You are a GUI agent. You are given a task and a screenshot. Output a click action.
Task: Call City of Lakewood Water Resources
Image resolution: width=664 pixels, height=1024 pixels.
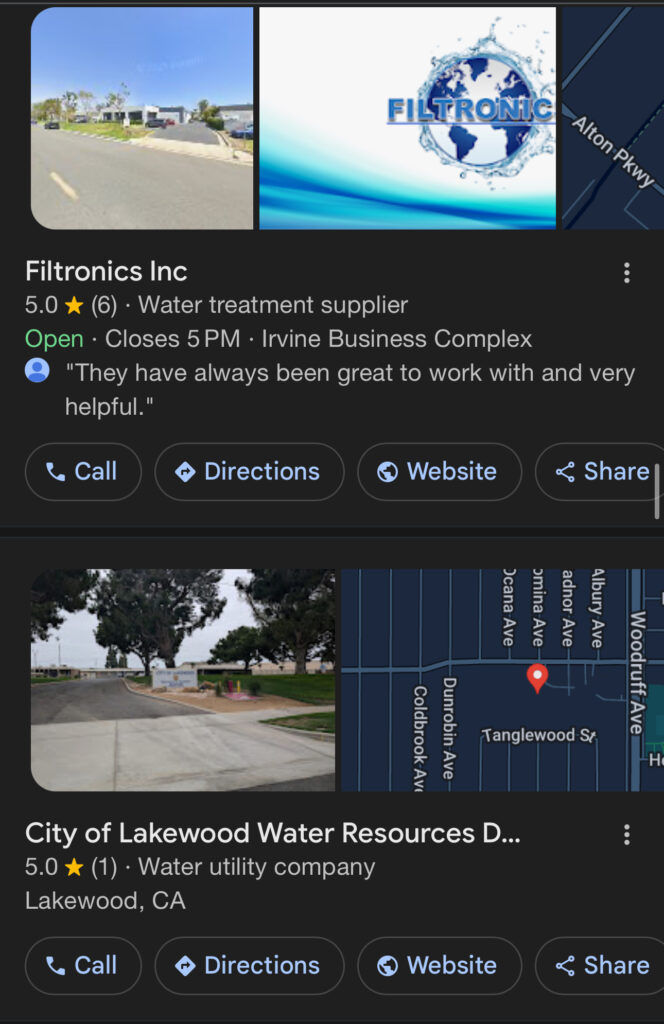[x=83, y=966]
